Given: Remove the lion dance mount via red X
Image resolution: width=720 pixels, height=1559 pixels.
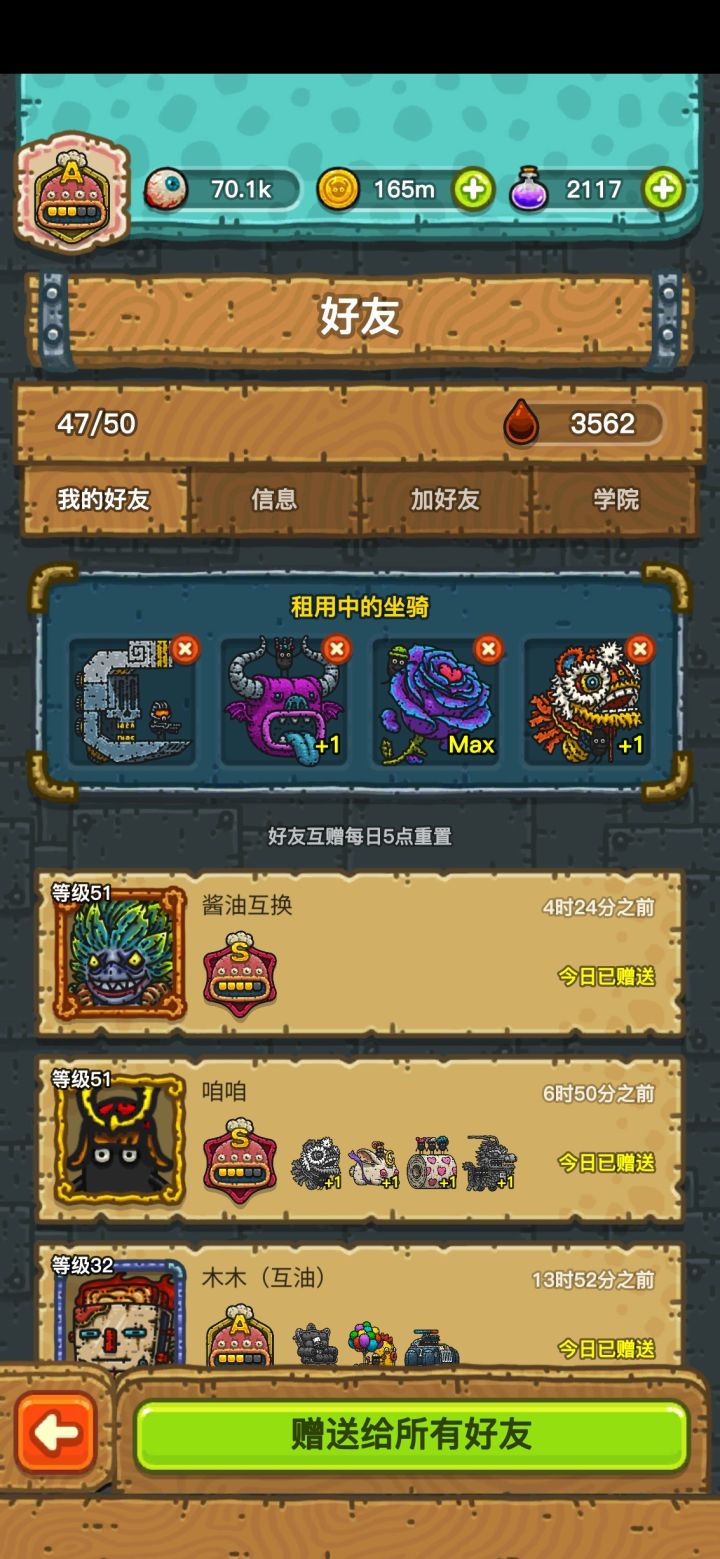Looking at the screenshot, I should click(641, 649).
